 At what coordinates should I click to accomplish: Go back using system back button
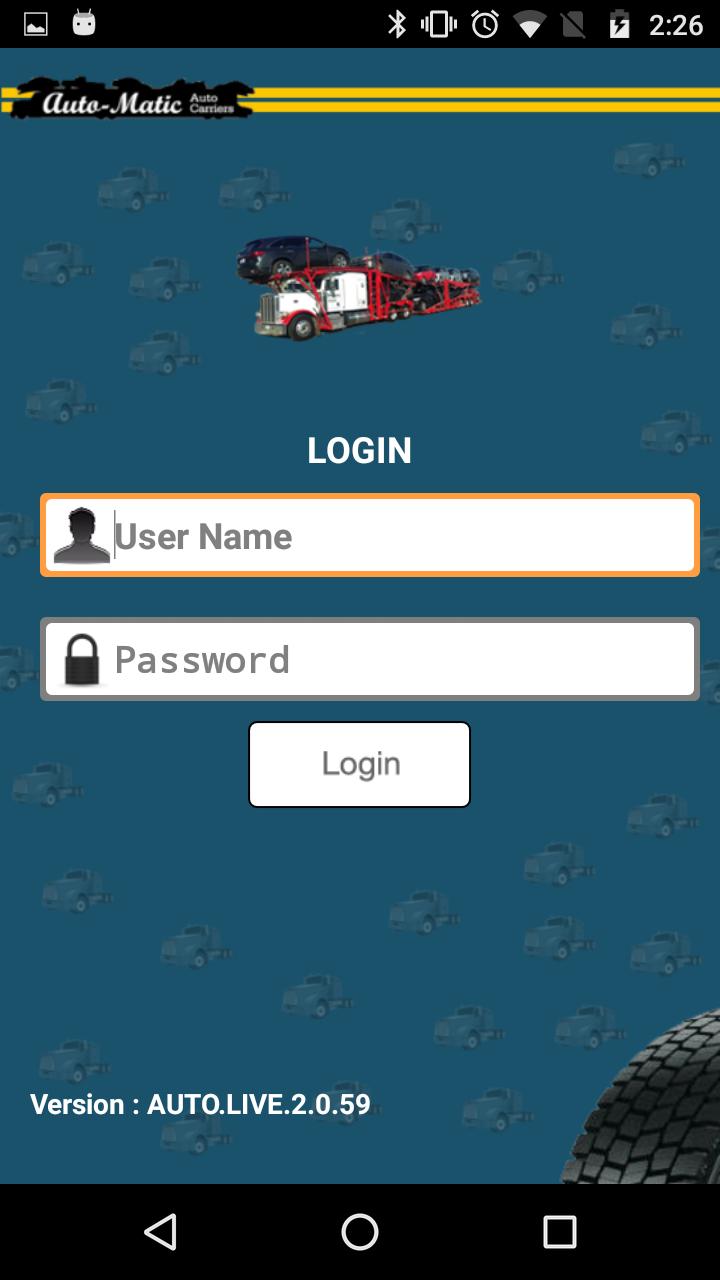point(160,1232)
